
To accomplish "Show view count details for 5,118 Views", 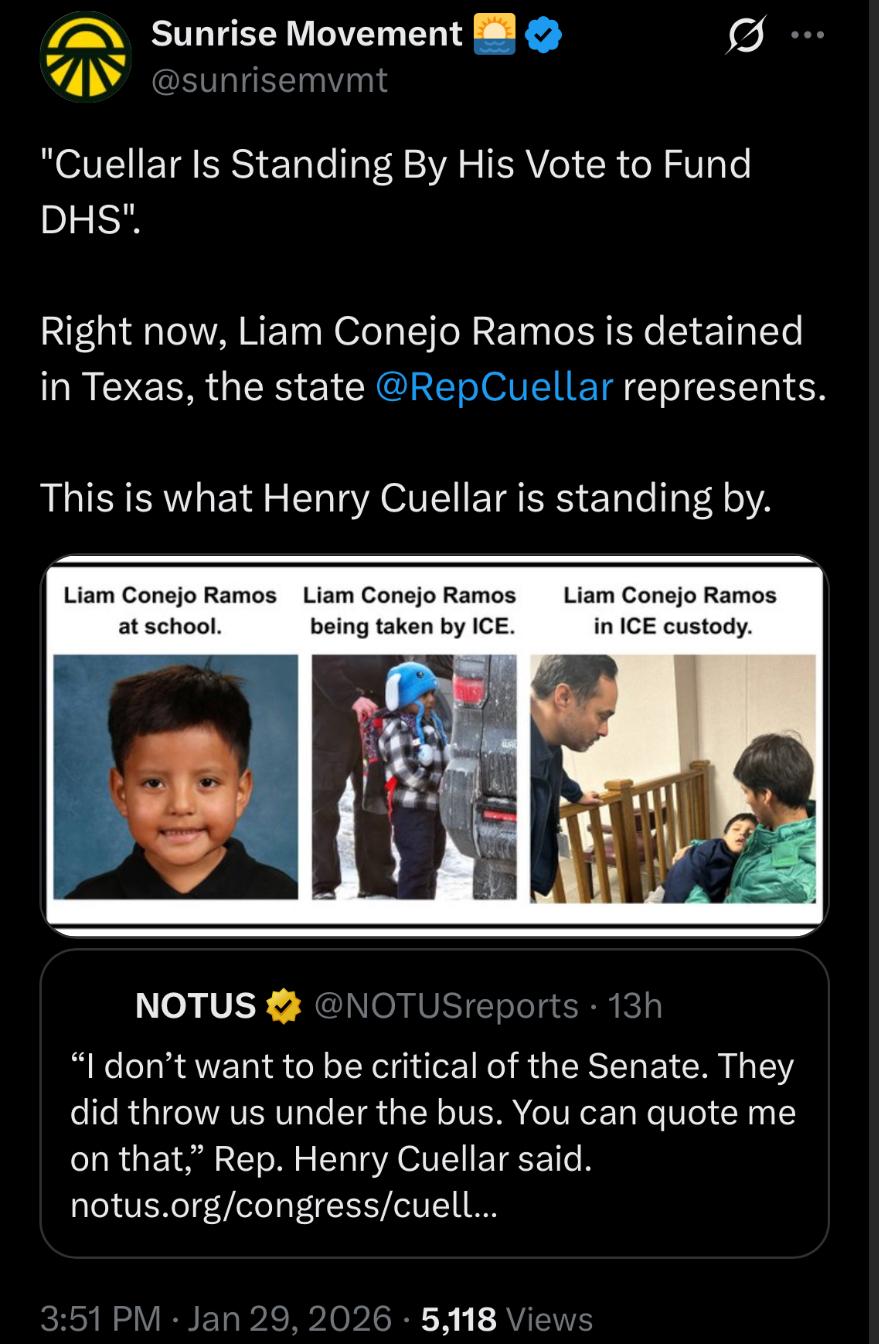I will click(x=507, y=1318).
